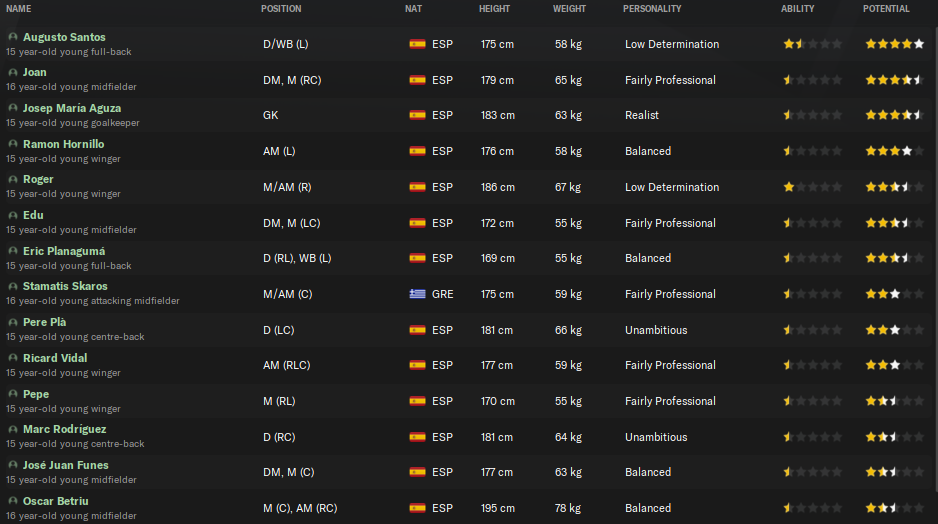Open Ricard Vidal's profile

pos(55,358)
